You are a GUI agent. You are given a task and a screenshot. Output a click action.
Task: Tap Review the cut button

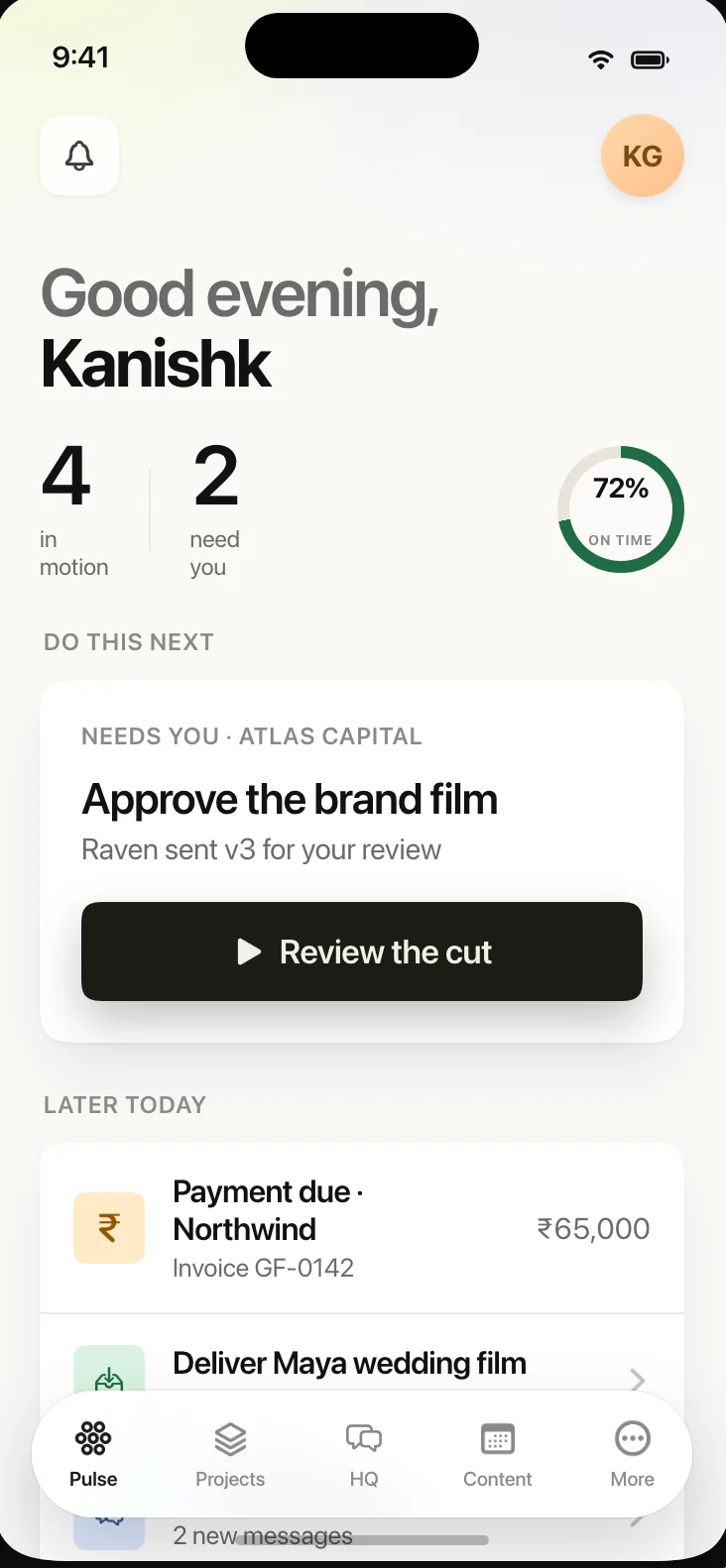(362, 952)
